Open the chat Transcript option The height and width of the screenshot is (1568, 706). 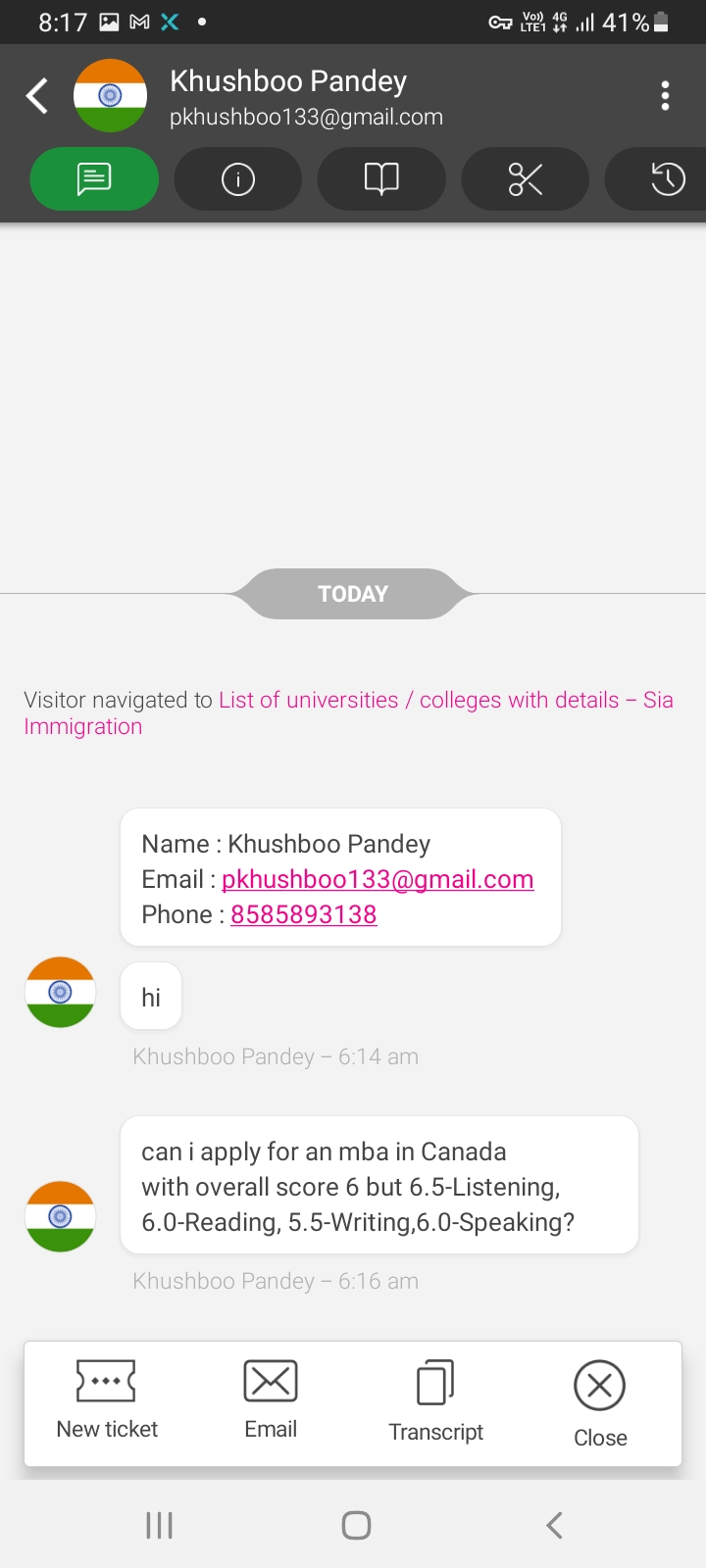point(435,1403)
